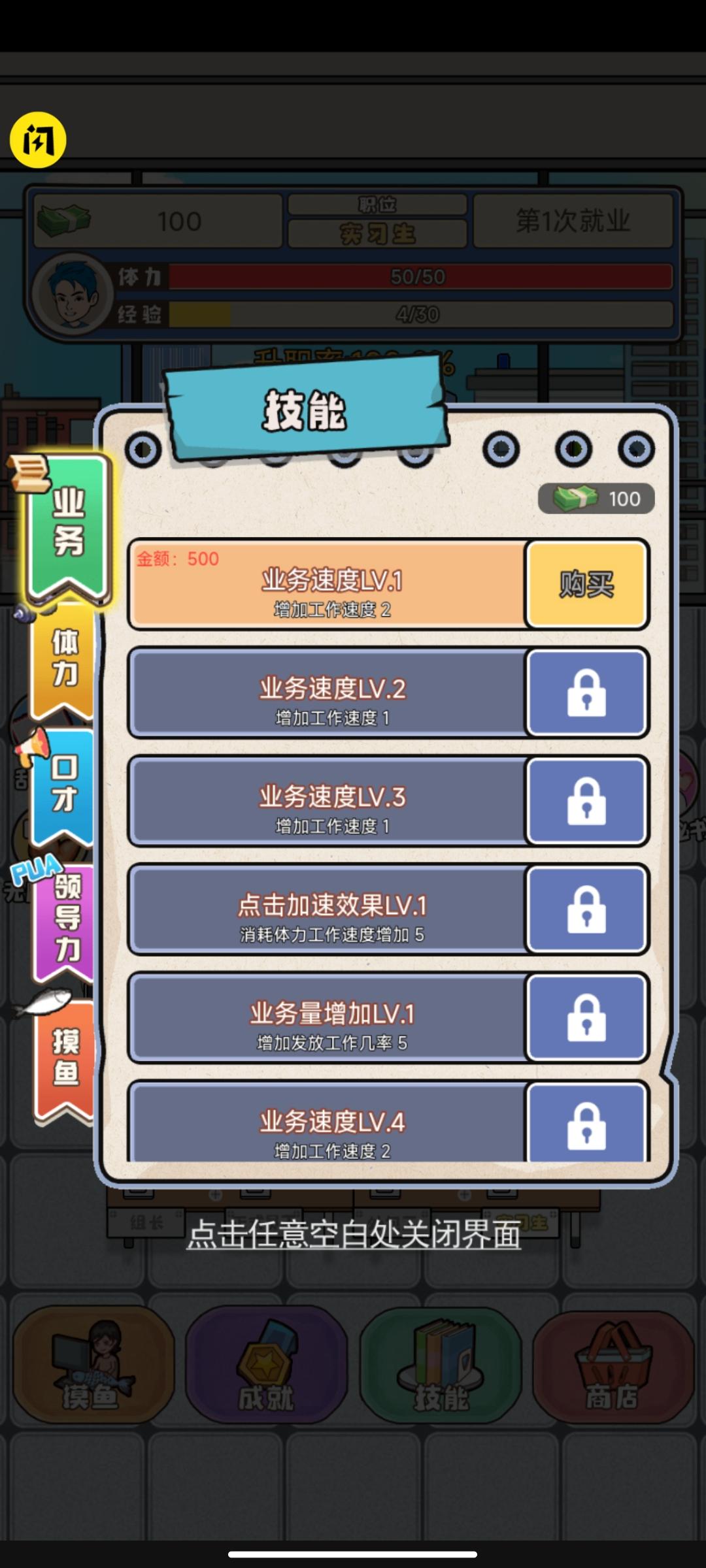Close panel via 点击任意空白处关闭界面 text
Viewport: 706px width, 1568px height.
pyautogui.click(x=354, y=1234)
